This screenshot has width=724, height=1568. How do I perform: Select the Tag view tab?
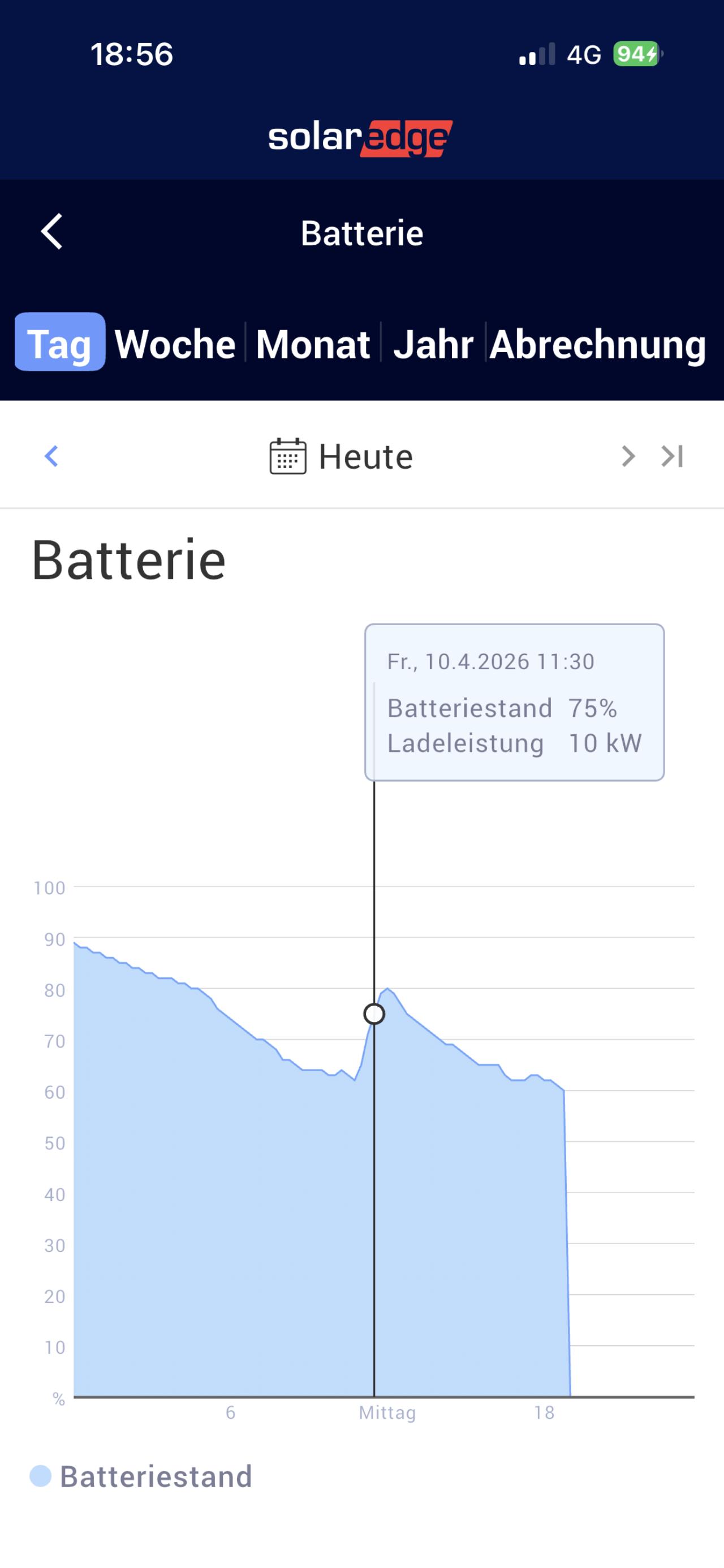point(60,343)
